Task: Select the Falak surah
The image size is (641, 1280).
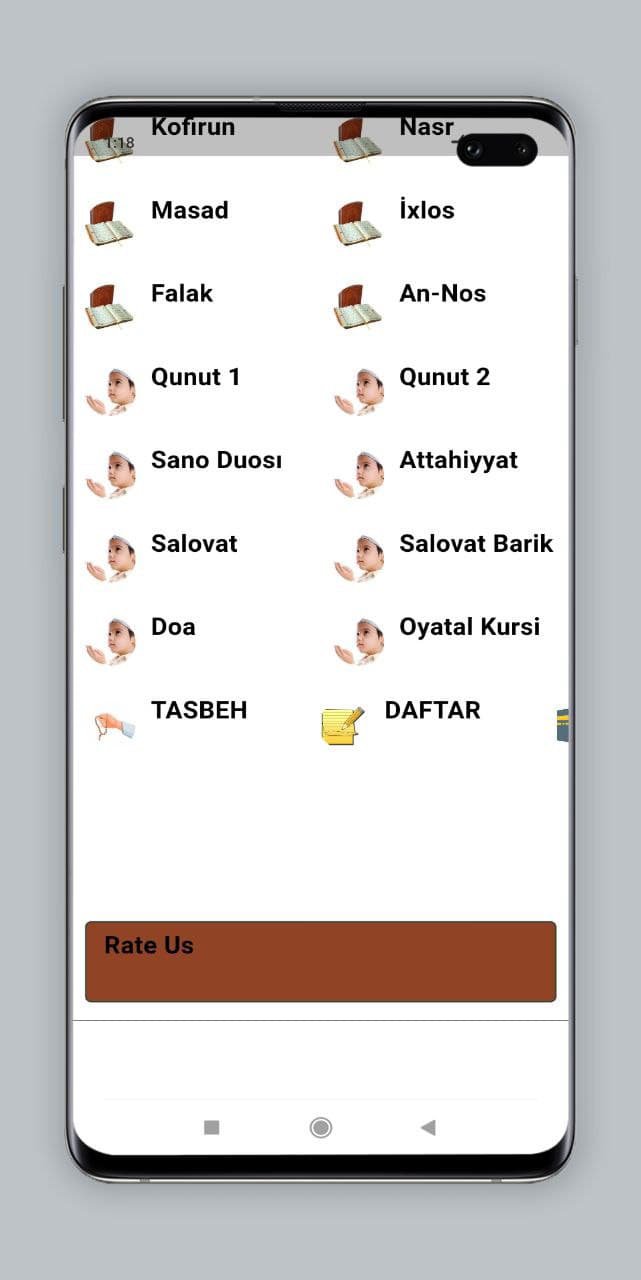Action: point(181,294)
